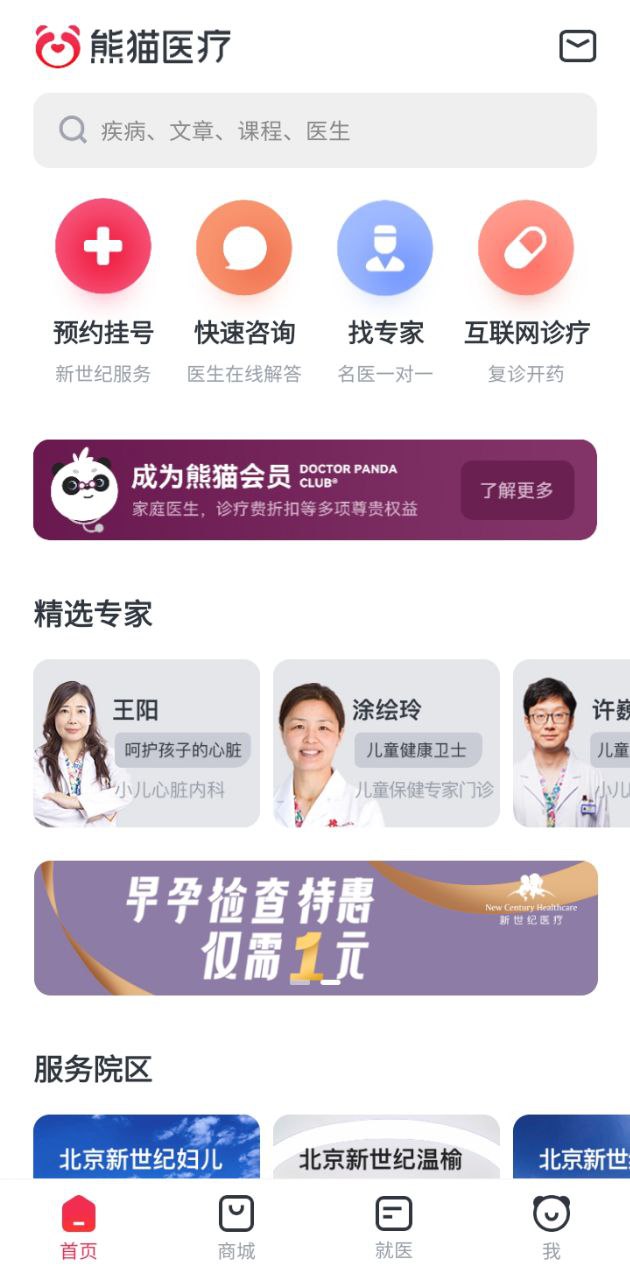Open the 北京新世纪妇儿 hospital card
Screen dimensions: 630x1280
pos(146,1148)
